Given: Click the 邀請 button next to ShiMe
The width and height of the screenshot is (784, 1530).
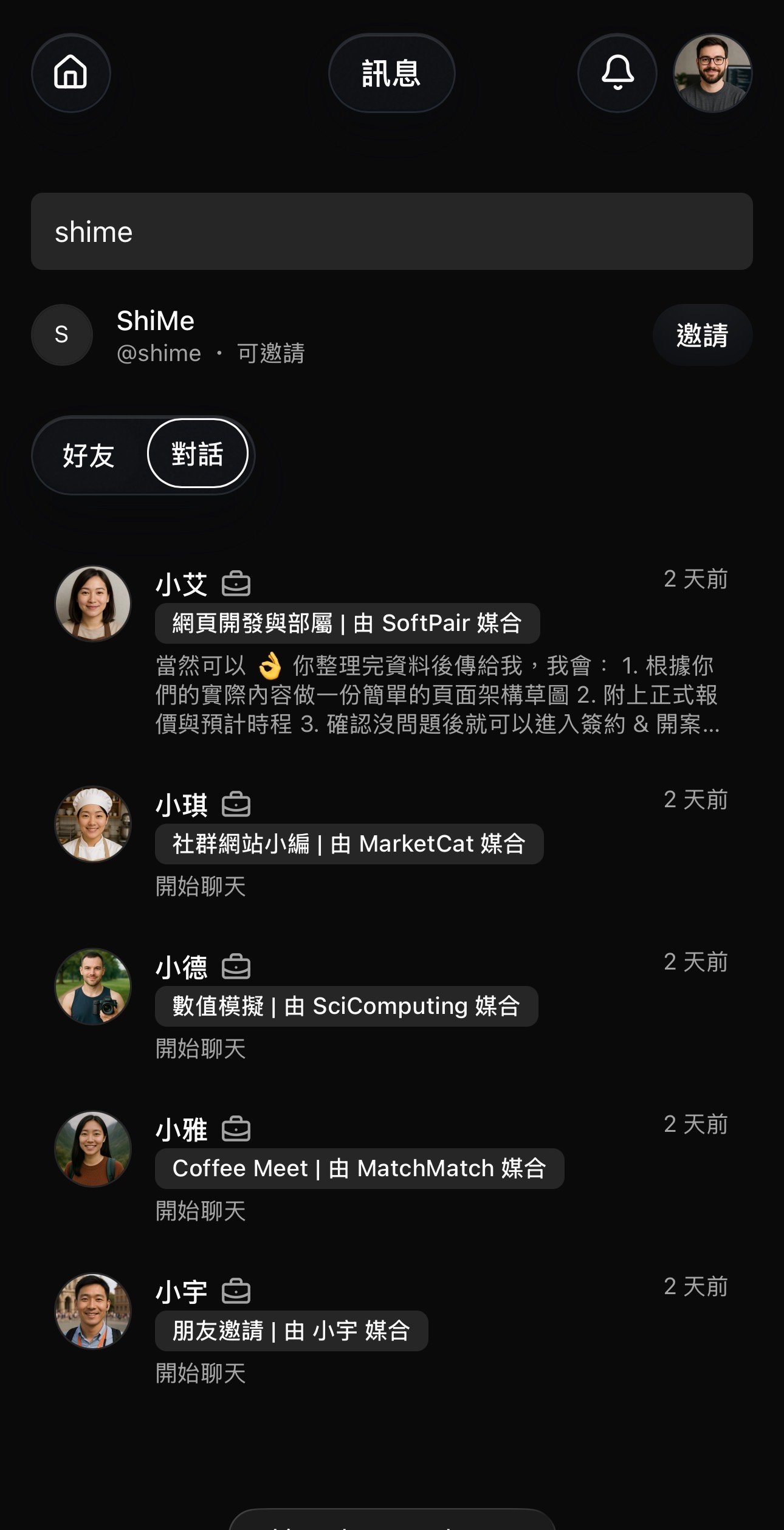Looking at the screenshot, I should pyautogui.click(x=701, y=334).
